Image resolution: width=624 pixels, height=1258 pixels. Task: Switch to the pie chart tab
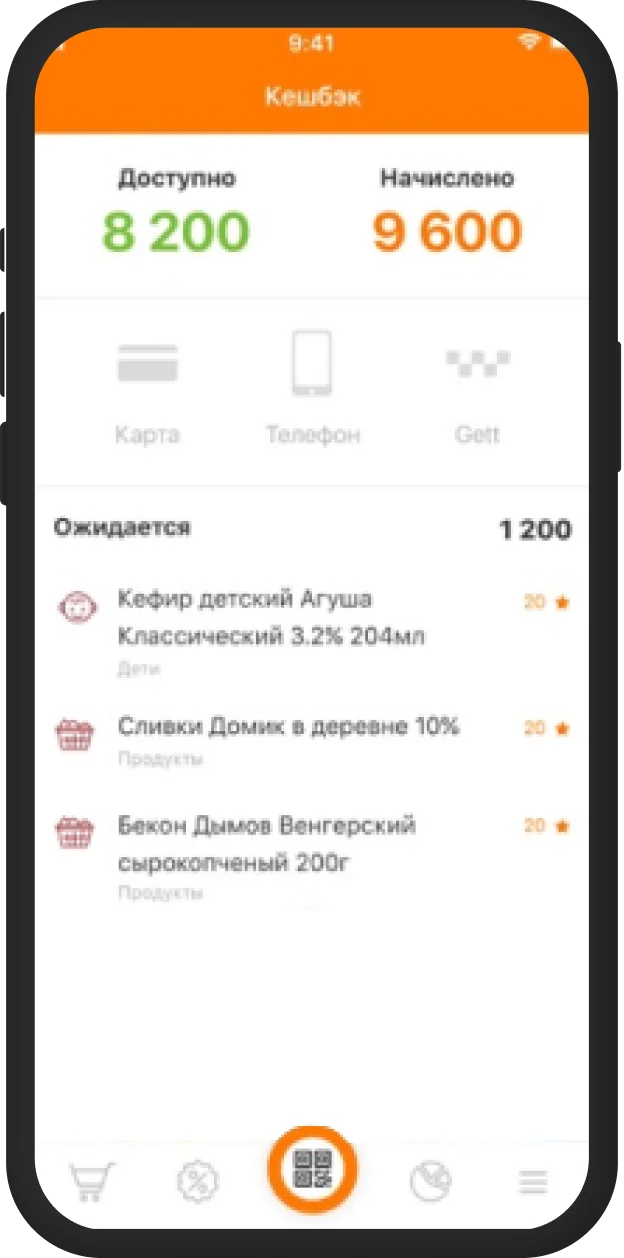(430, 1182)
